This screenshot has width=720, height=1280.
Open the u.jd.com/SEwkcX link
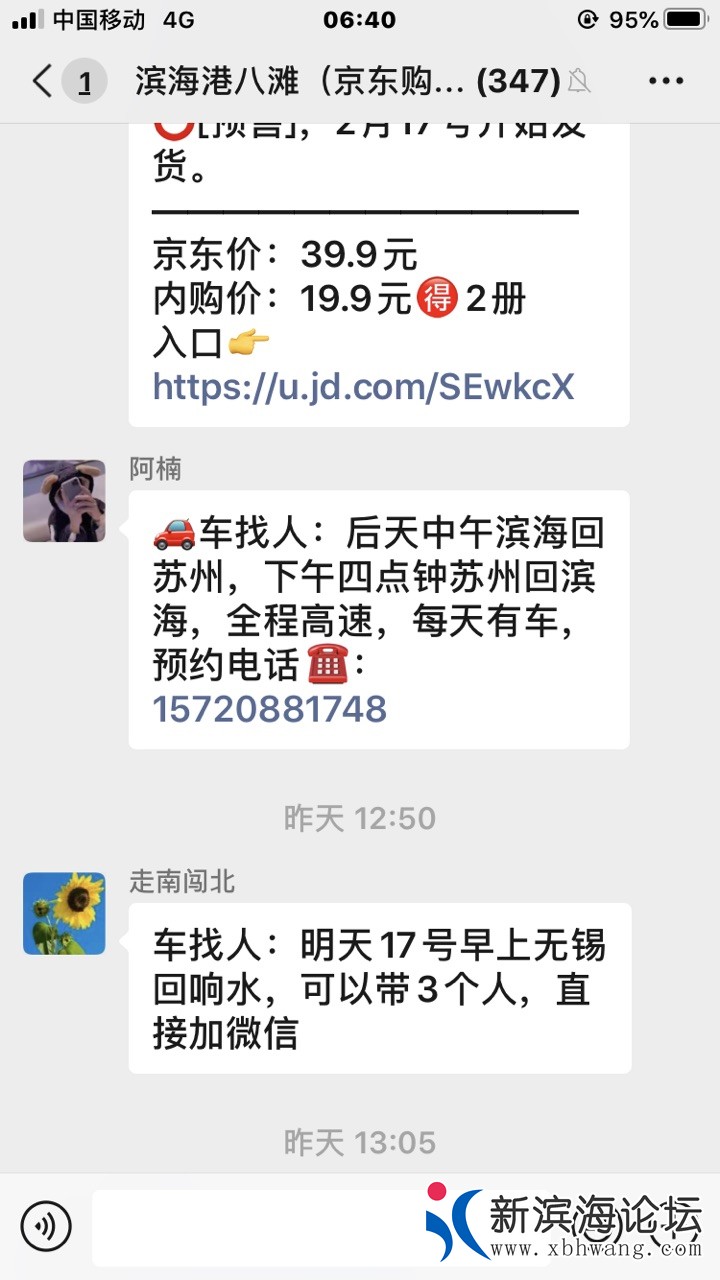[363, 386]
